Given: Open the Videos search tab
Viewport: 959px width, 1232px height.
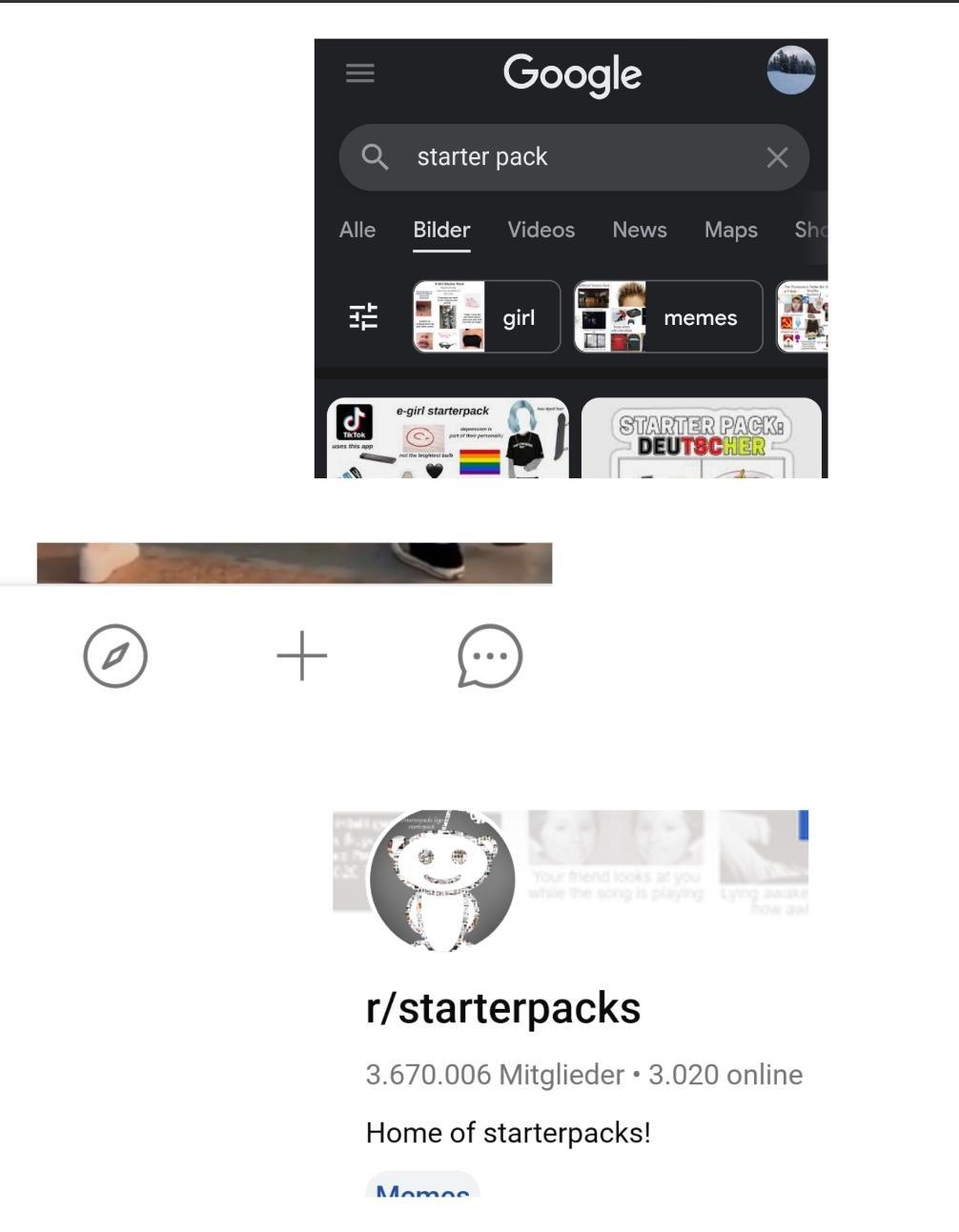Looking at the screenshot, I should [541, 230].
